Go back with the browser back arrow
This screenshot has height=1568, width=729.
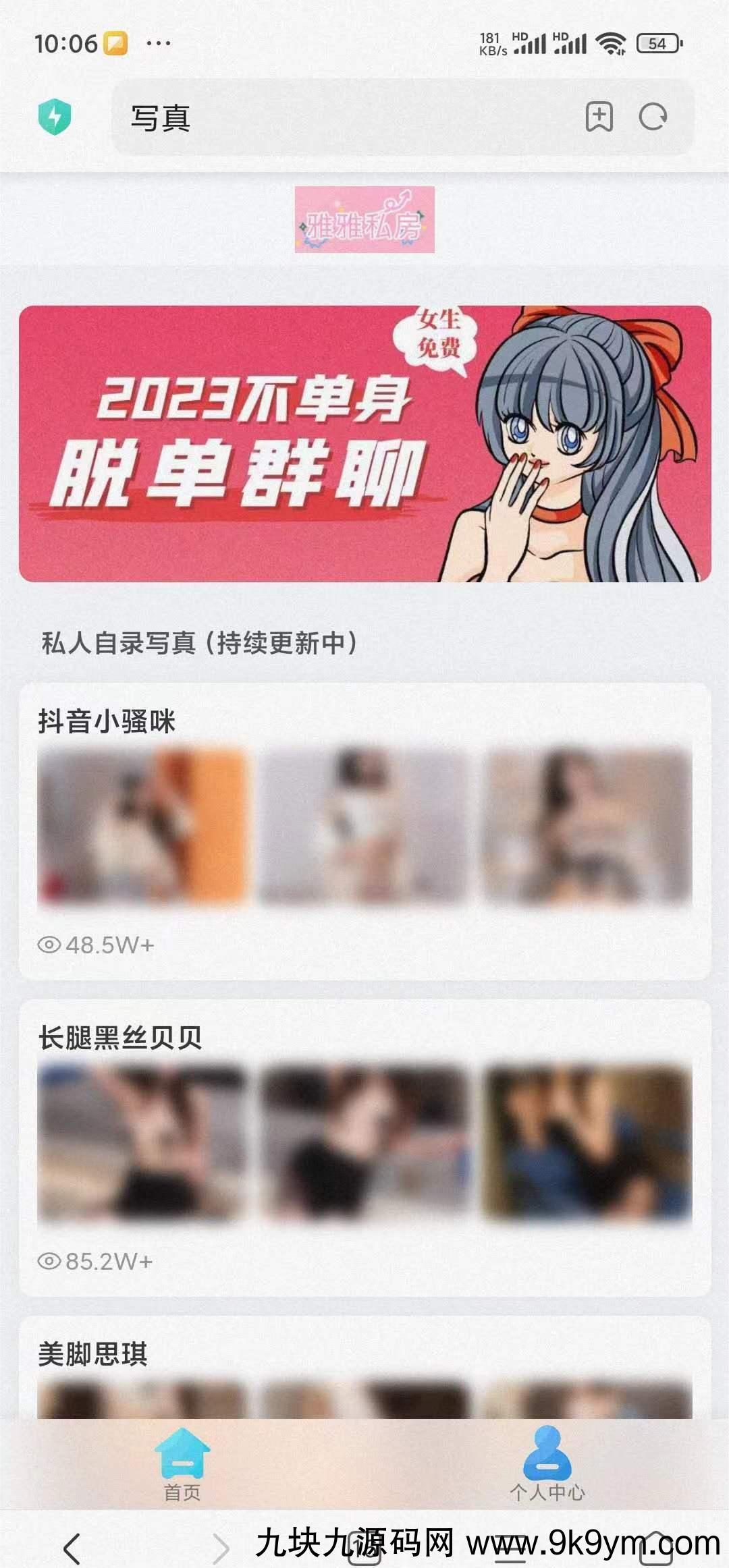[72, 1546]
